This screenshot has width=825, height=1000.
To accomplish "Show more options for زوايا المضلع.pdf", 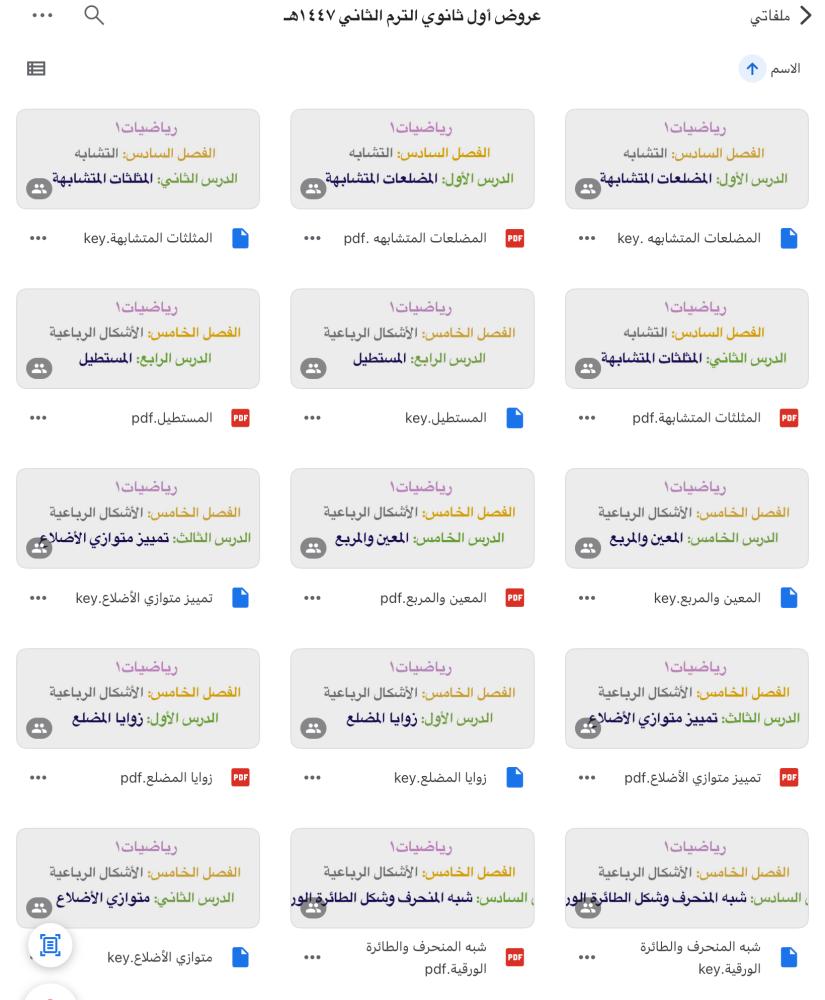I will [x=39, y=777].
